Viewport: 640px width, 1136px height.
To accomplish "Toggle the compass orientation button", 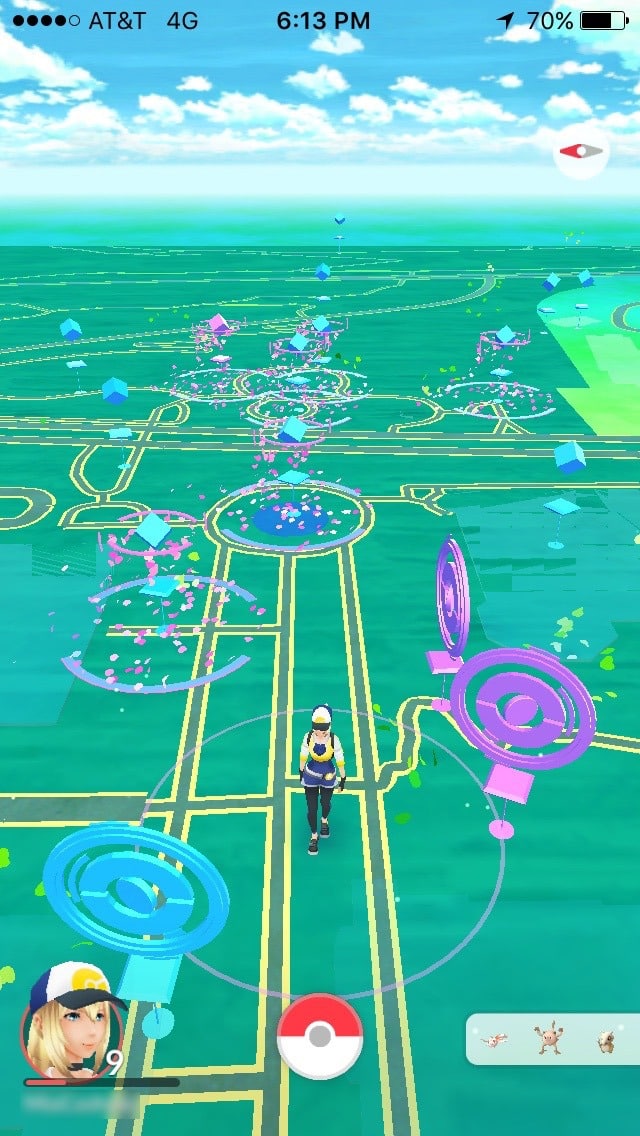I will click(581, 151).
